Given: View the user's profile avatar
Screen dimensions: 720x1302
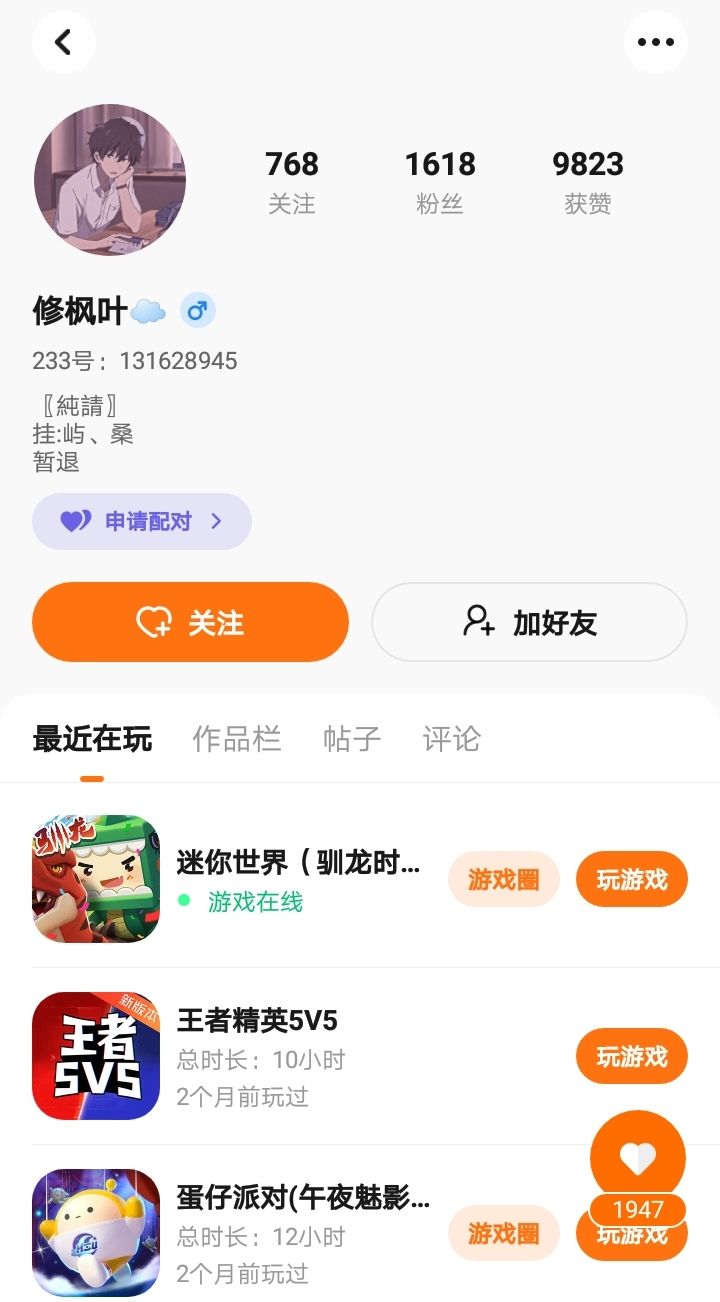Looking at the screenshot, I should pyautogui.click(x=110, y=180).
